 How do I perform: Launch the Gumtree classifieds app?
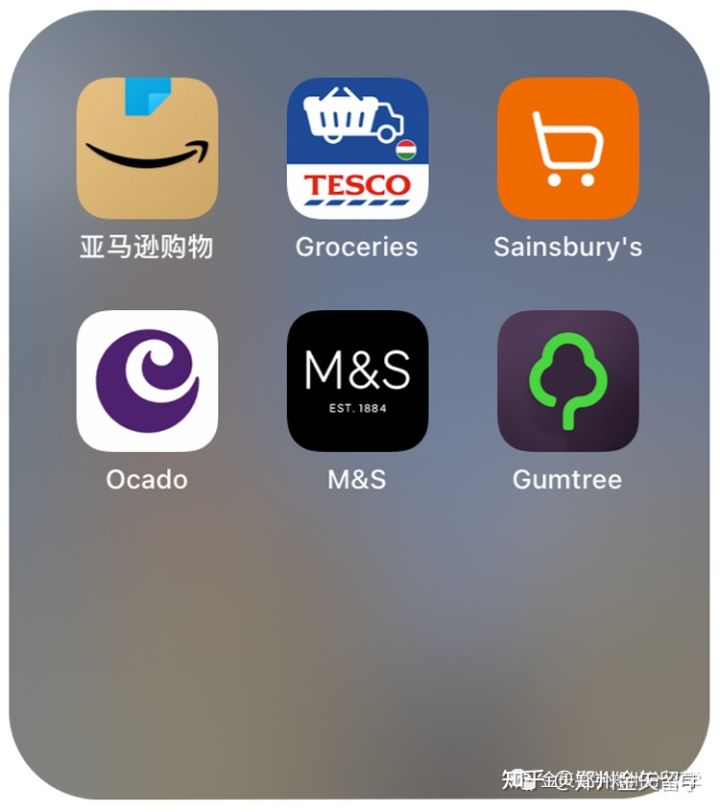tap(567, 381)
